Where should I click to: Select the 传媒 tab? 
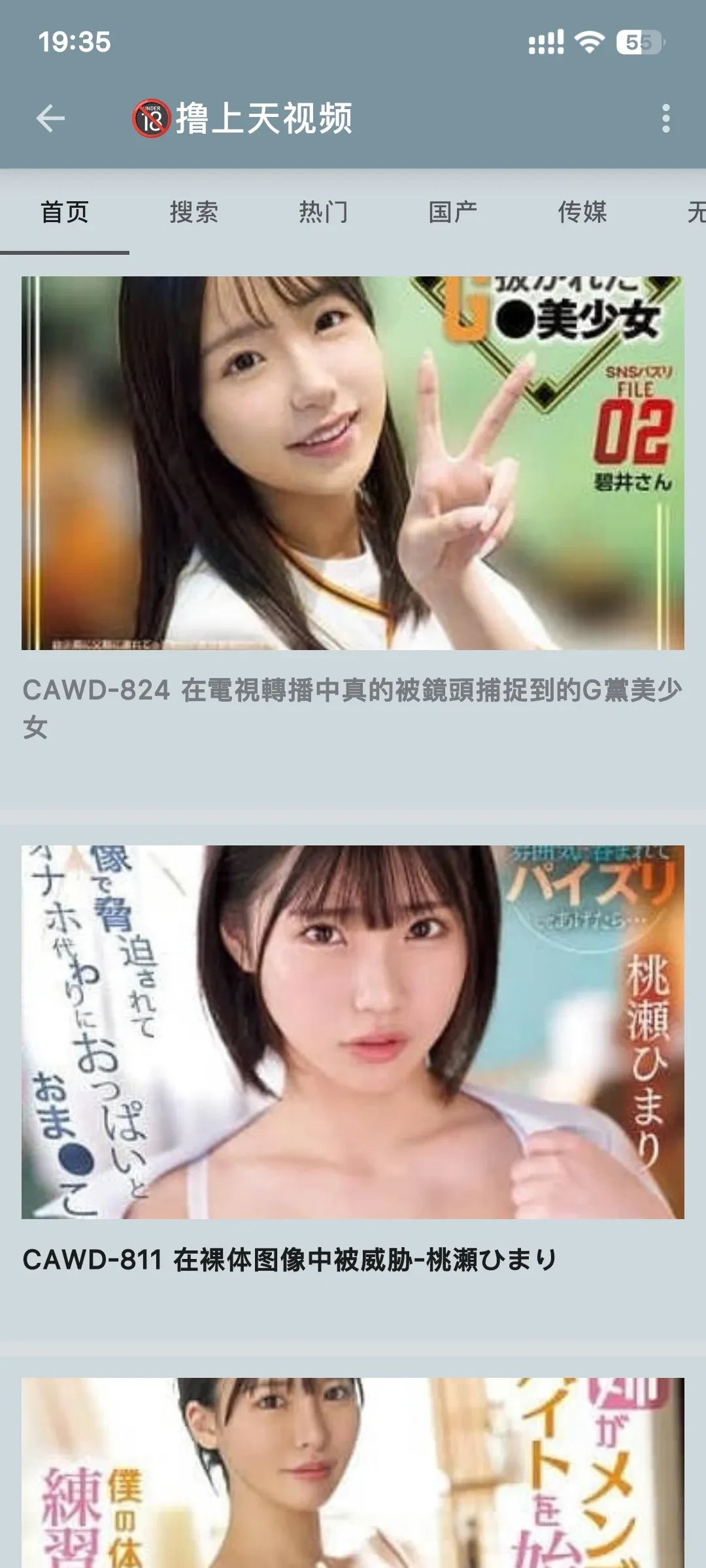click(x=582, y=212)
